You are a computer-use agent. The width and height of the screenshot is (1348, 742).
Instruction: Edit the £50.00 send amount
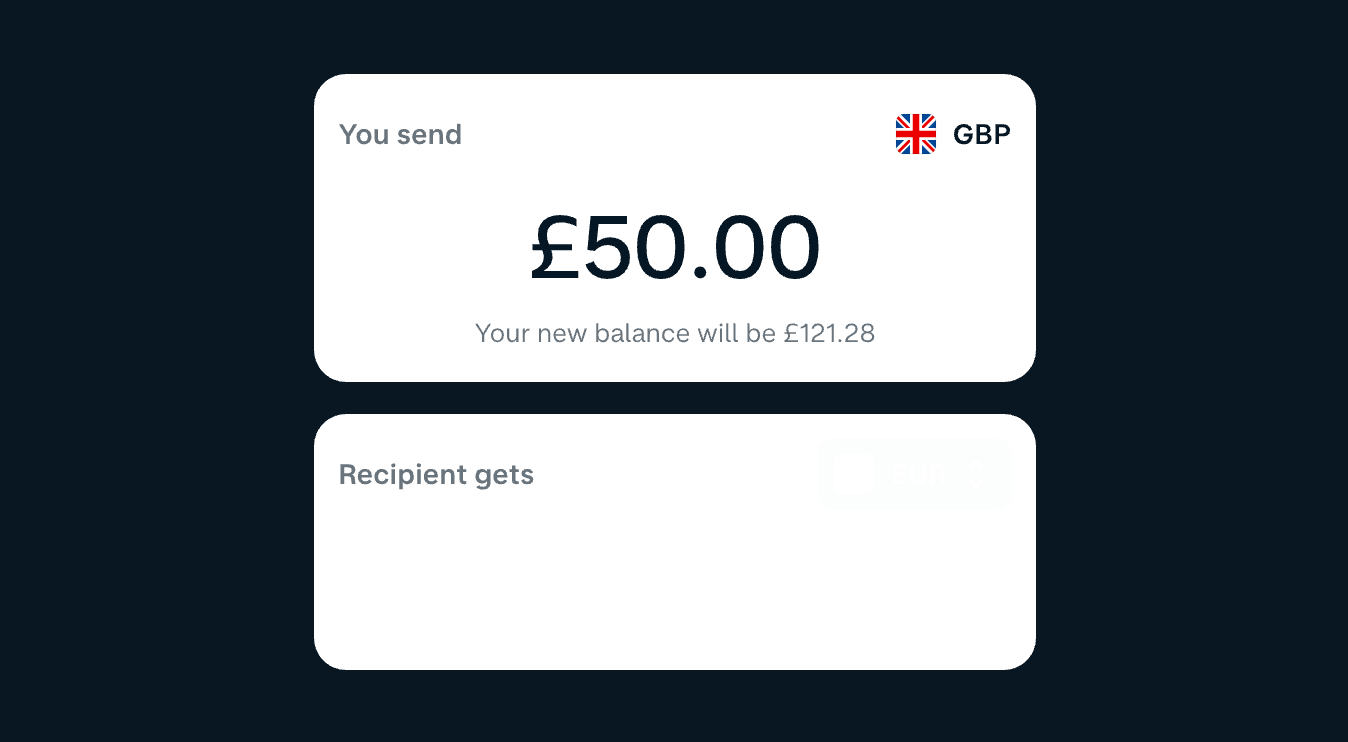675,250
